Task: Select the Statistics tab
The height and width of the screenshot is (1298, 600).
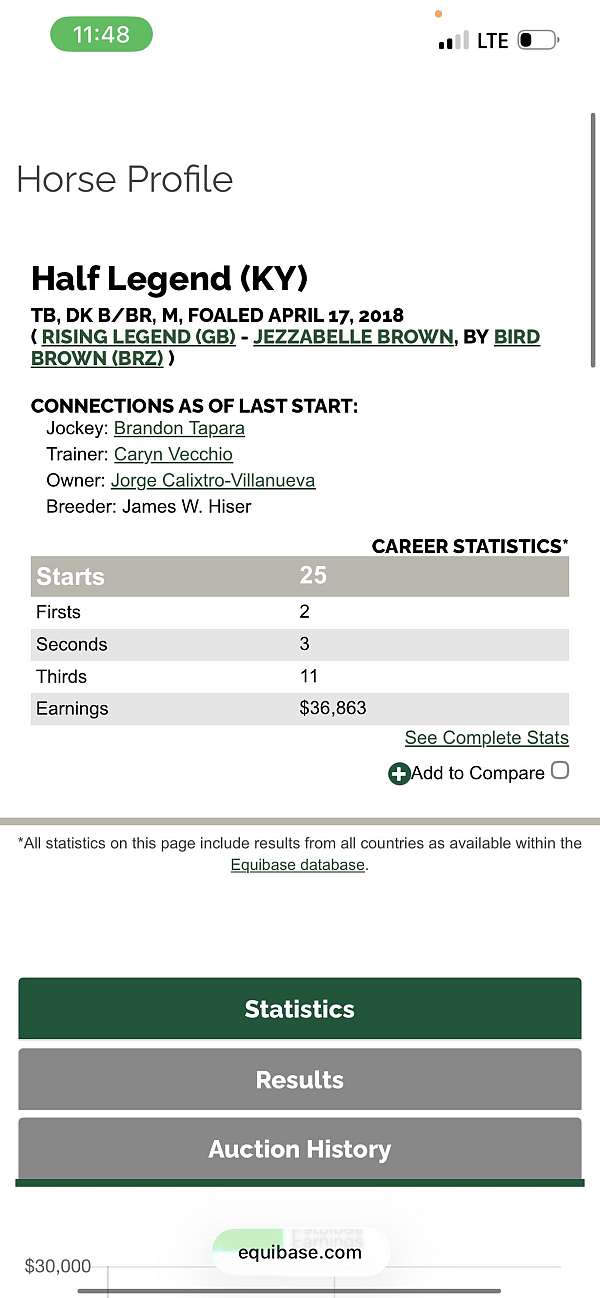Action: tap(300, 1009)
